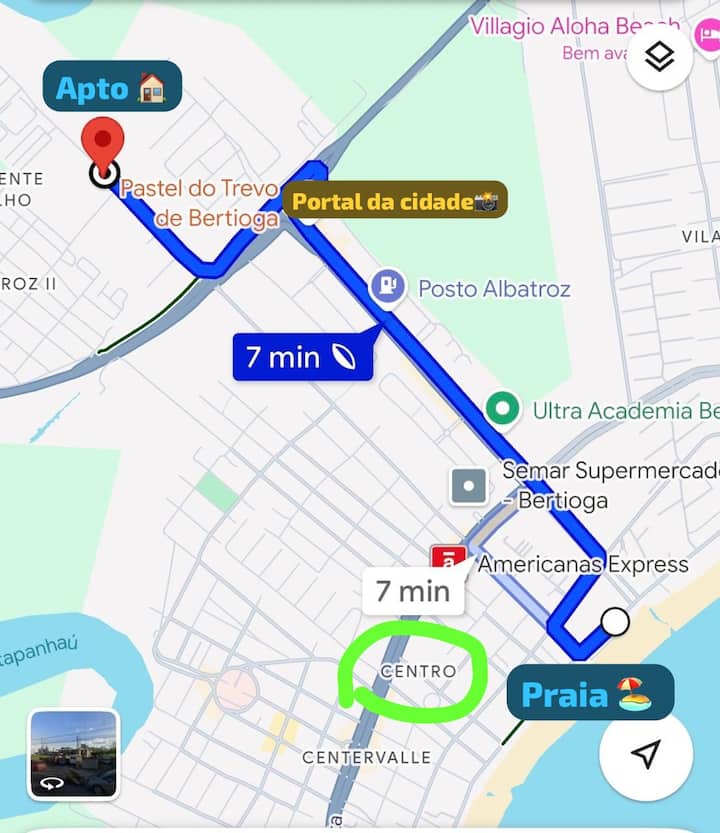Open Ultra Academia place marker
Screen dimensions: 720x833
(x=502, y=409)
